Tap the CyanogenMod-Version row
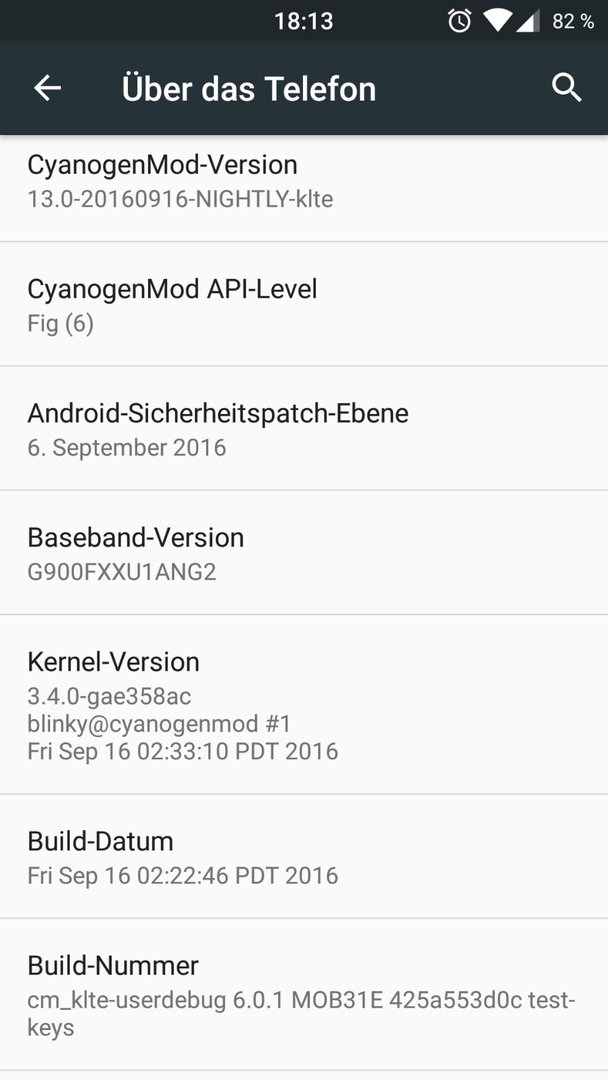This screenshot has height=1080, width=608. (x=304, y=188)
